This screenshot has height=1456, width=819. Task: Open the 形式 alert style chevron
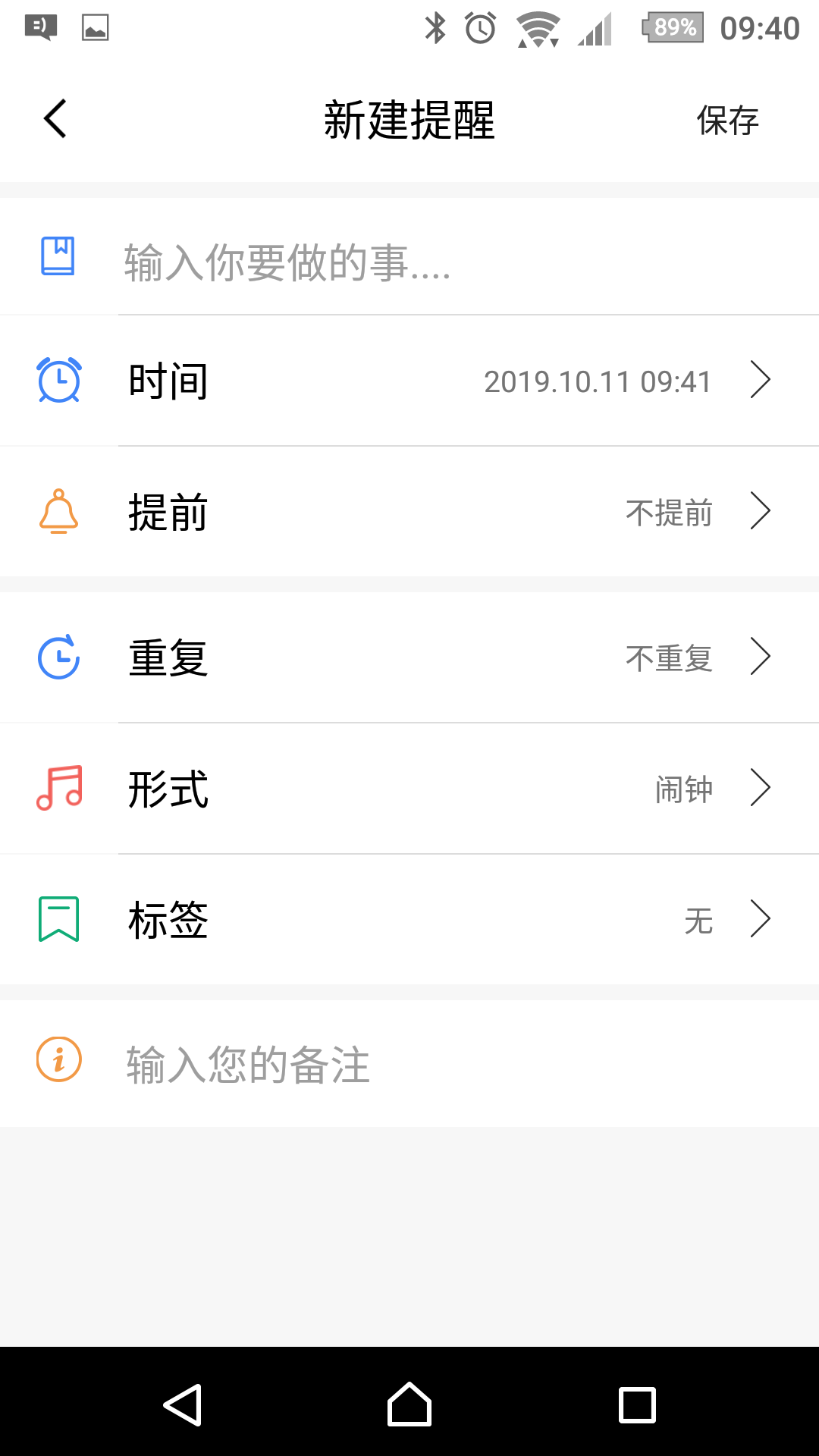[761, 789]
